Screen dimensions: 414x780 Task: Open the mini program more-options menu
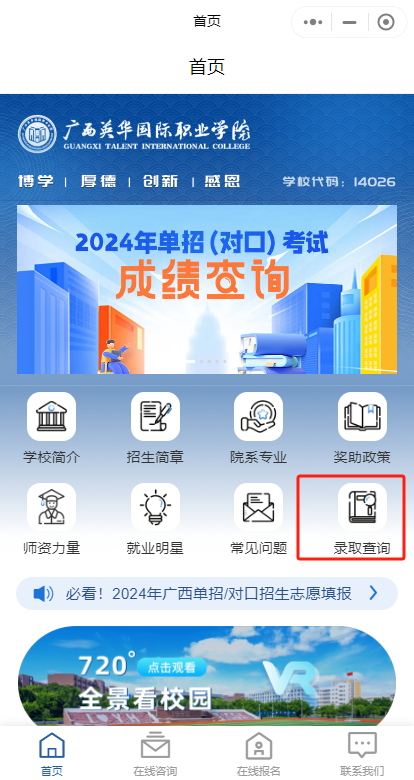(x=312, y=22)
